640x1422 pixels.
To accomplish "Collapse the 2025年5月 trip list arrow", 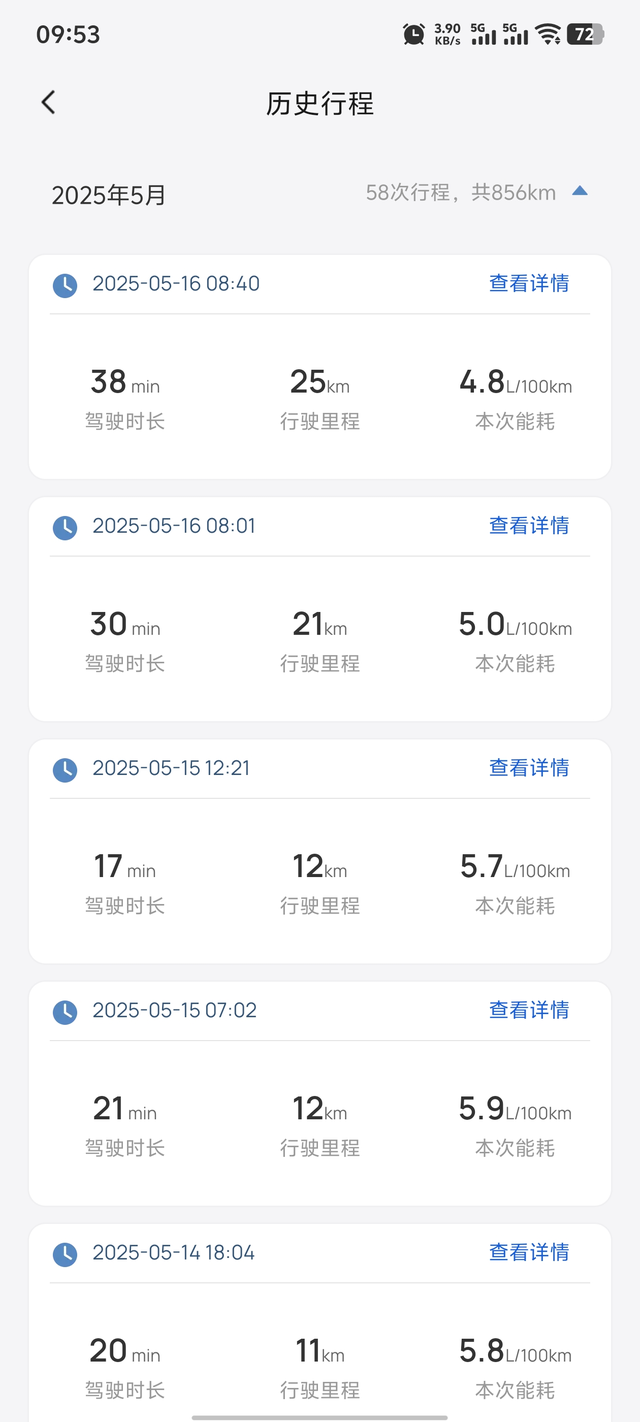I will coord(580,191).
